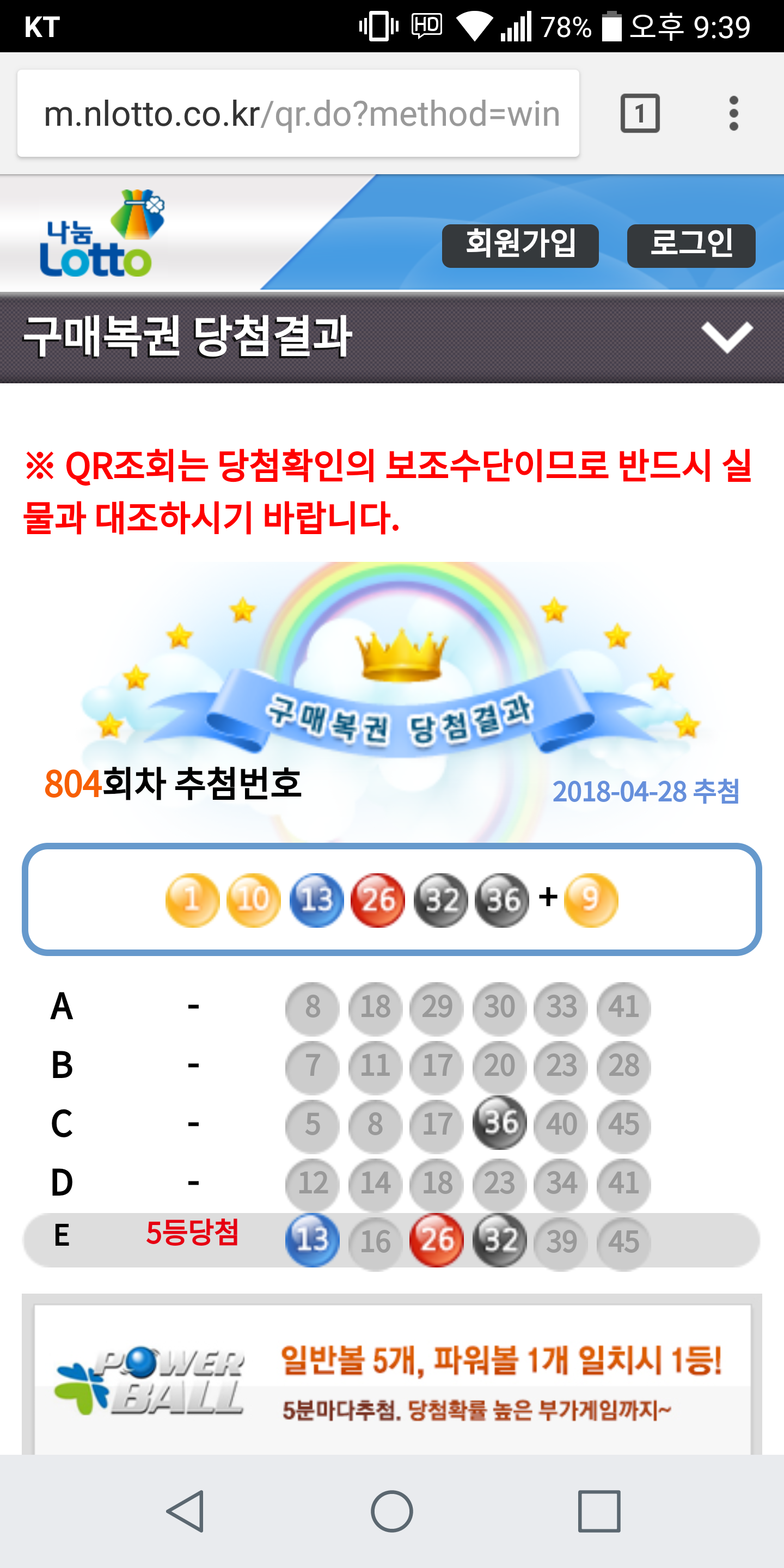Open the Powerball promotional banner

(392, 1379)
